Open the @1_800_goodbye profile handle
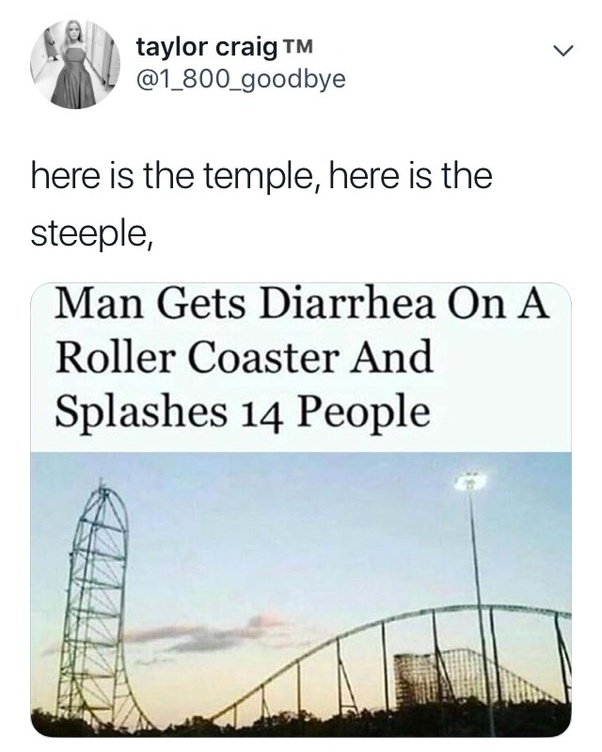 pyautogui.click(x=240, y=78)
